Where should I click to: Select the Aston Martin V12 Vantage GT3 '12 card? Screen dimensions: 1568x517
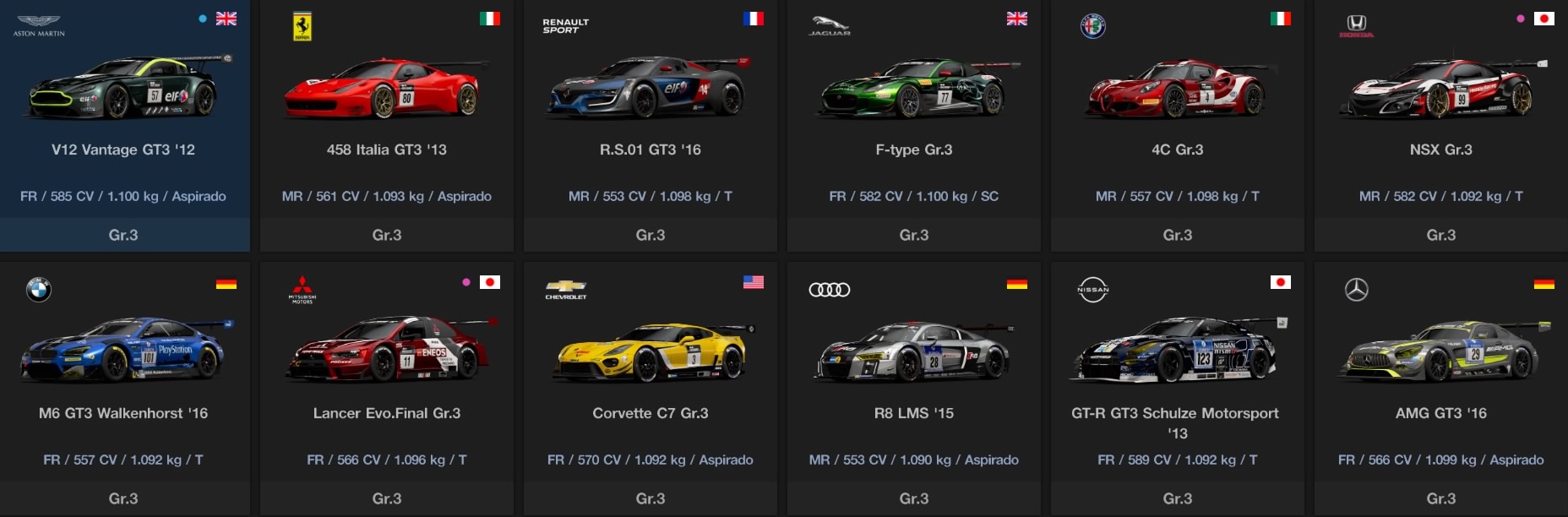125,126
